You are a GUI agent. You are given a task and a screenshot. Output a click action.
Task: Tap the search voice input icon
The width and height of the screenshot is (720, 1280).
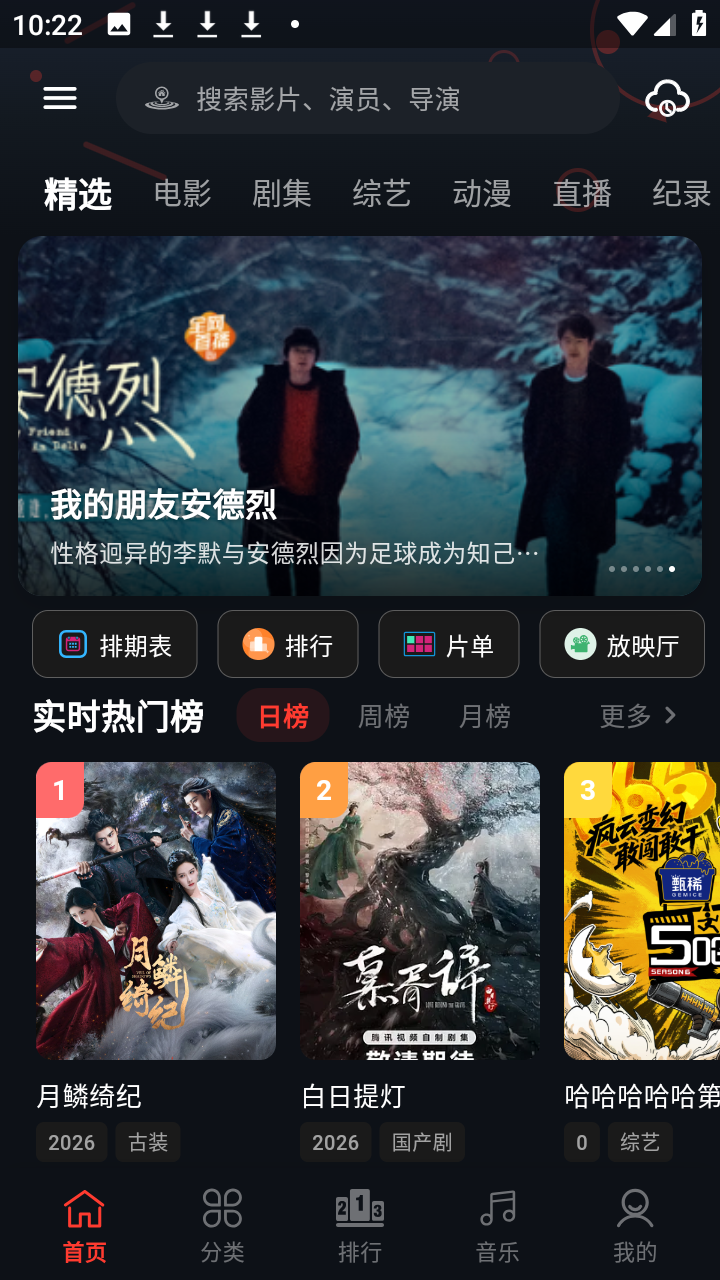click(x=160, y=98)
